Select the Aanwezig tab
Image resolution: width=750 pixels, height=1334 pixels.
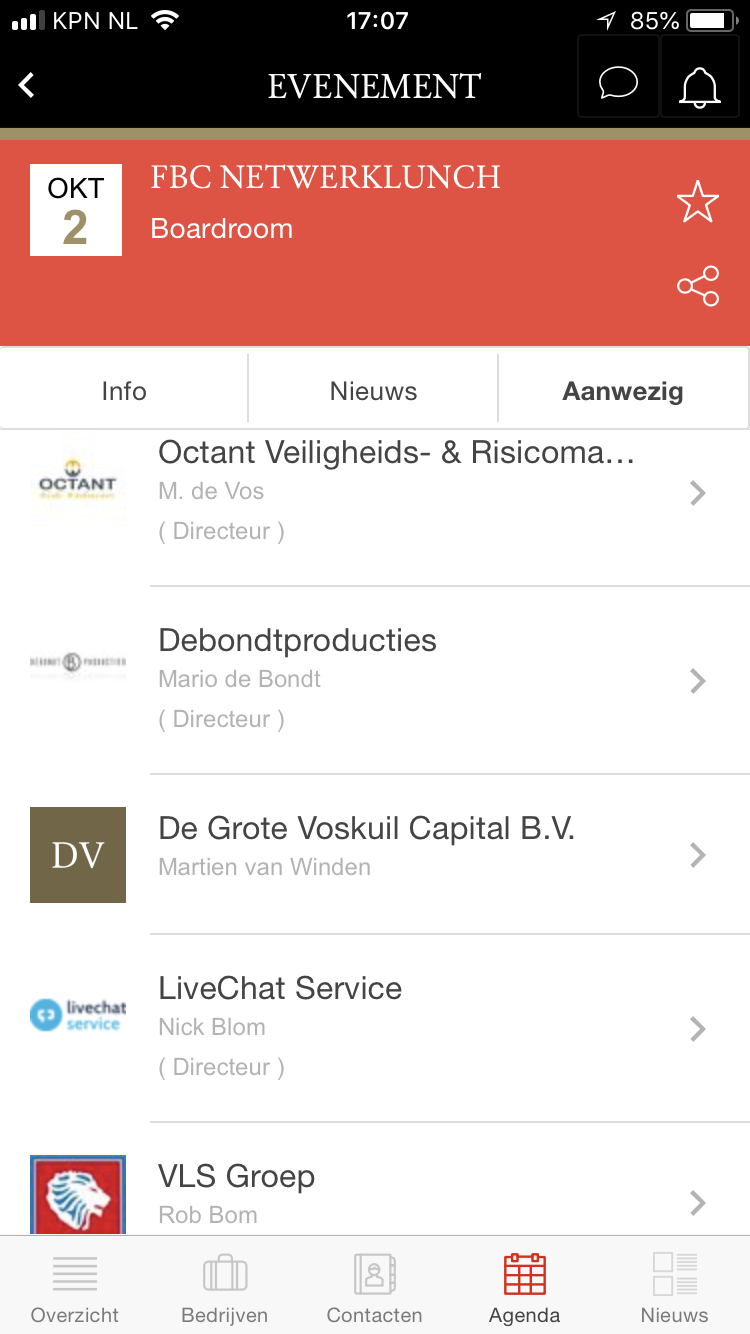[623, 390]
